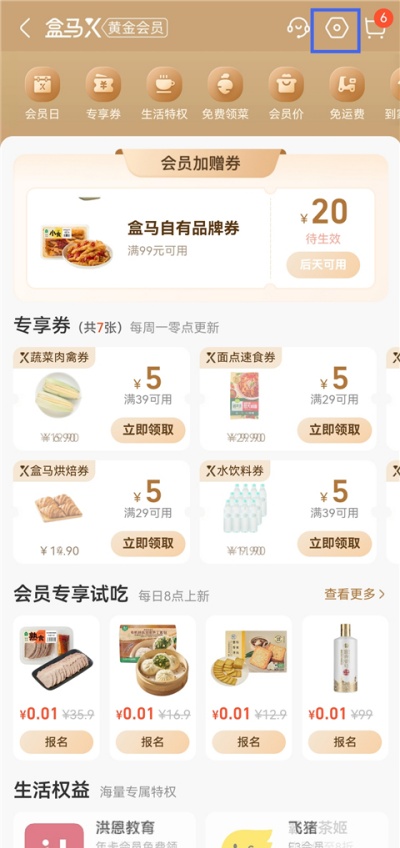Open customer service headset icon
Image resolution: width=400 pixels, height=848 pixels.
298,28
